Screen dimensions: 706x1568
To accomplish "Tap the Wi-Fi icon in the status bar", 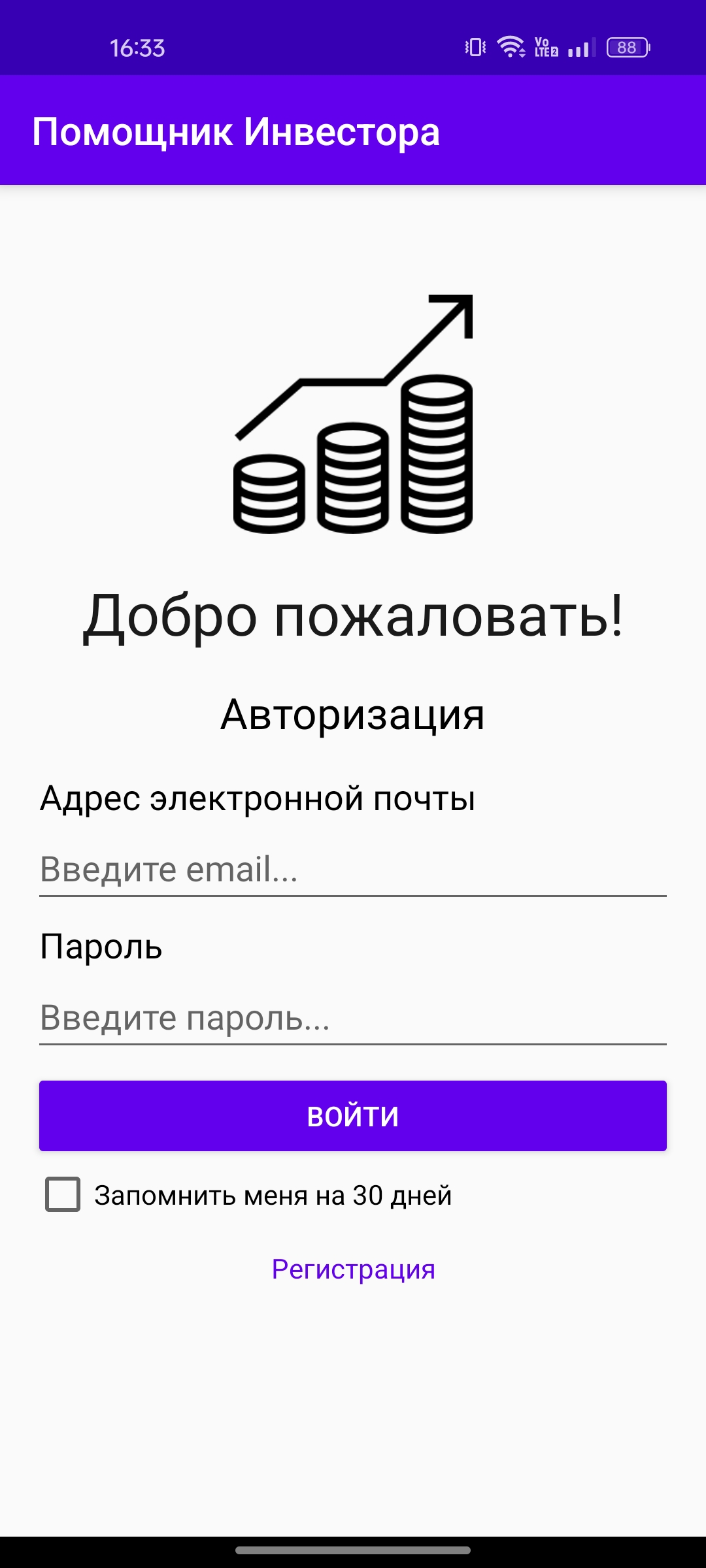I will pos(509,46).
